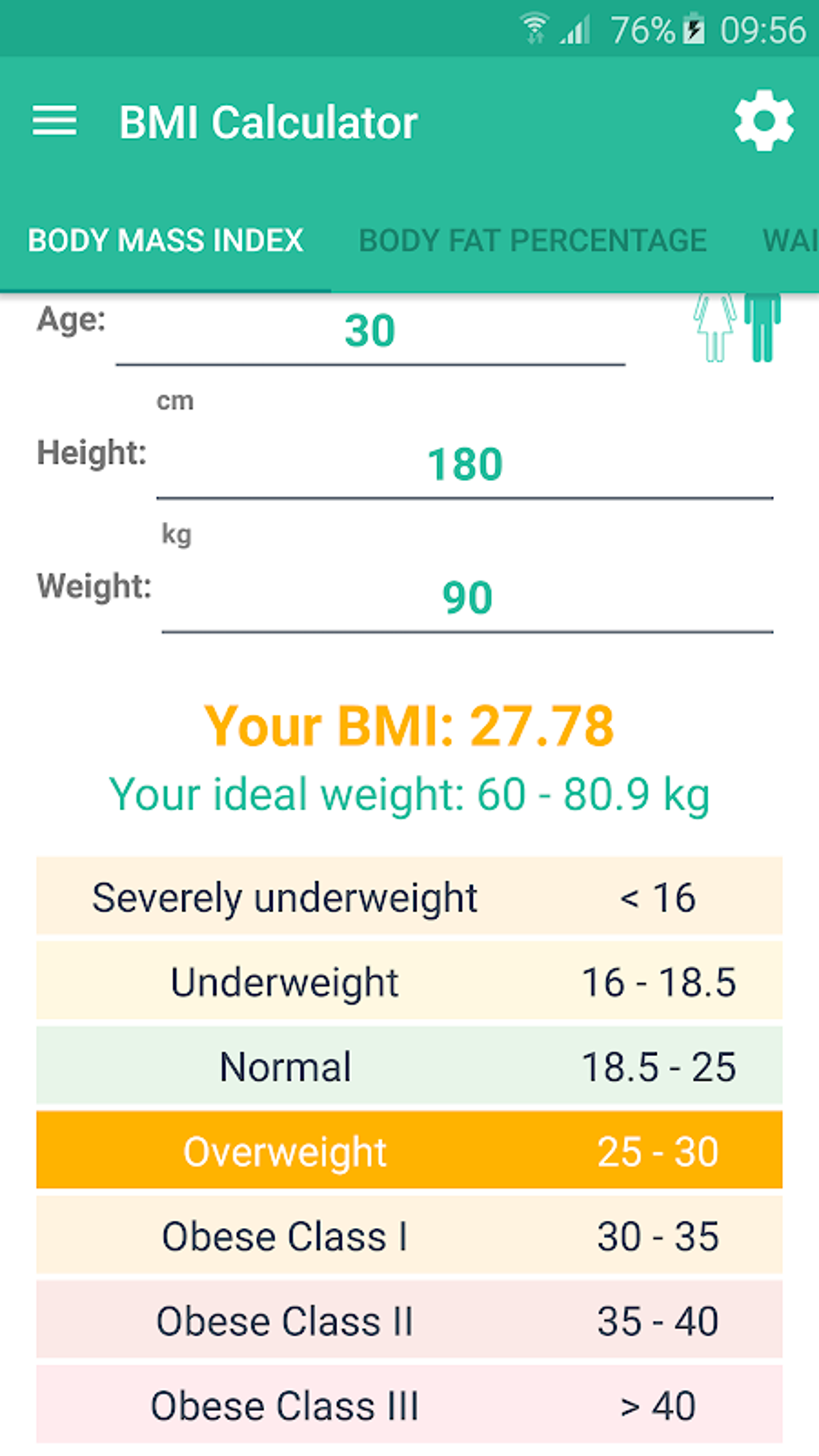The image size is (819, 1456).
Task: Select the female gender icon
Action: click(714, 327)
